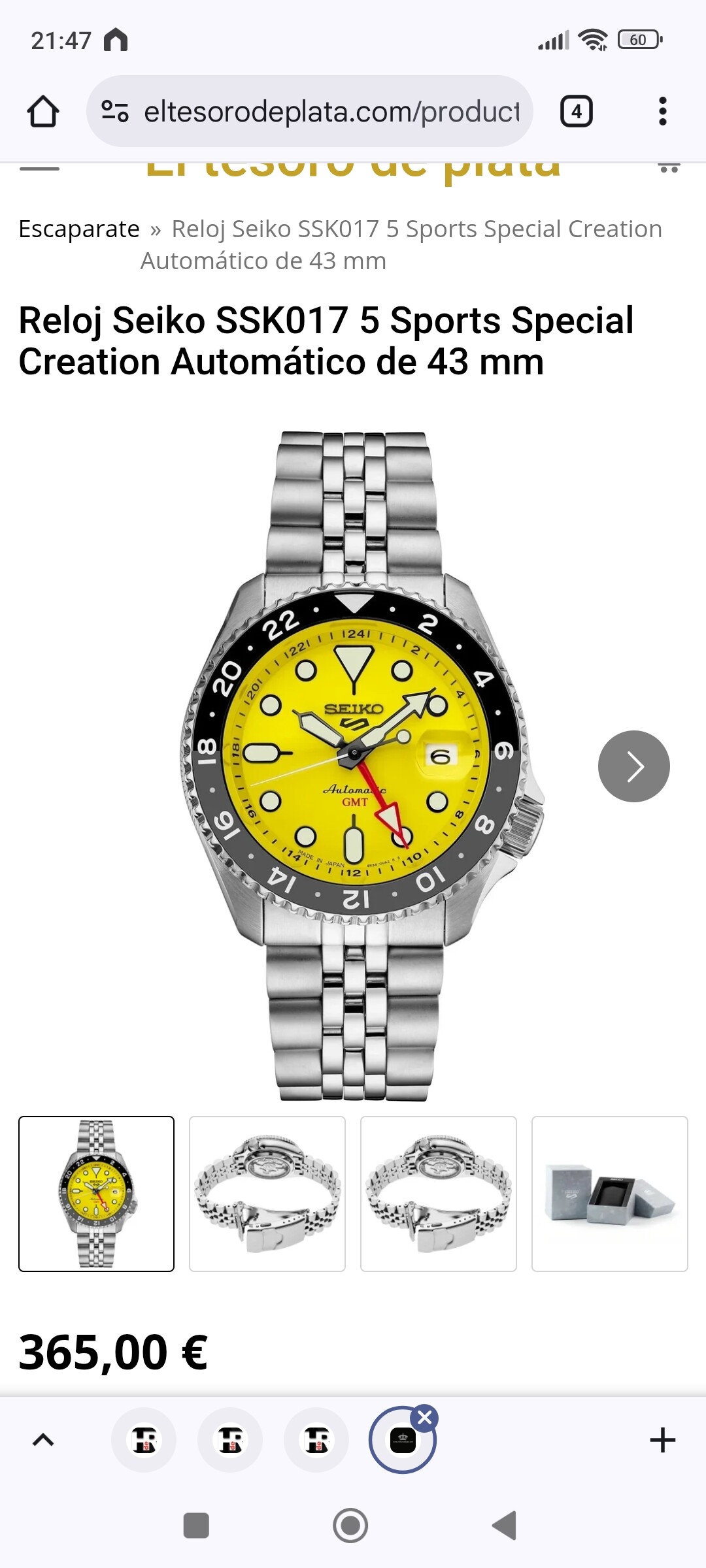Select the gift box thumbnail

pos(609,1194)
